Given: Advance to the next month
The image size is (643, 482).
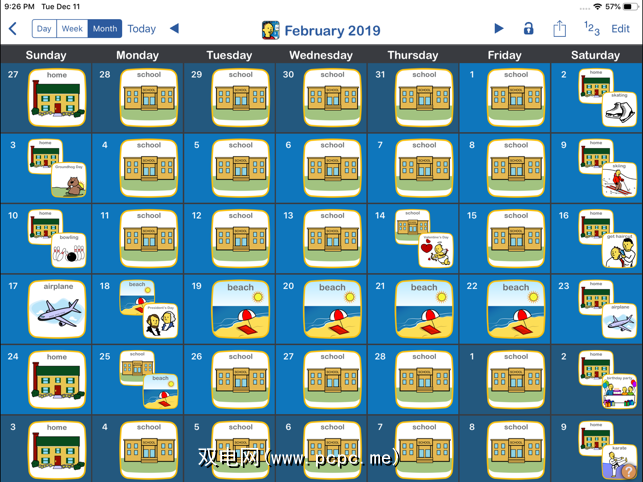Looking at the screenshot, I should click(498, 29).
